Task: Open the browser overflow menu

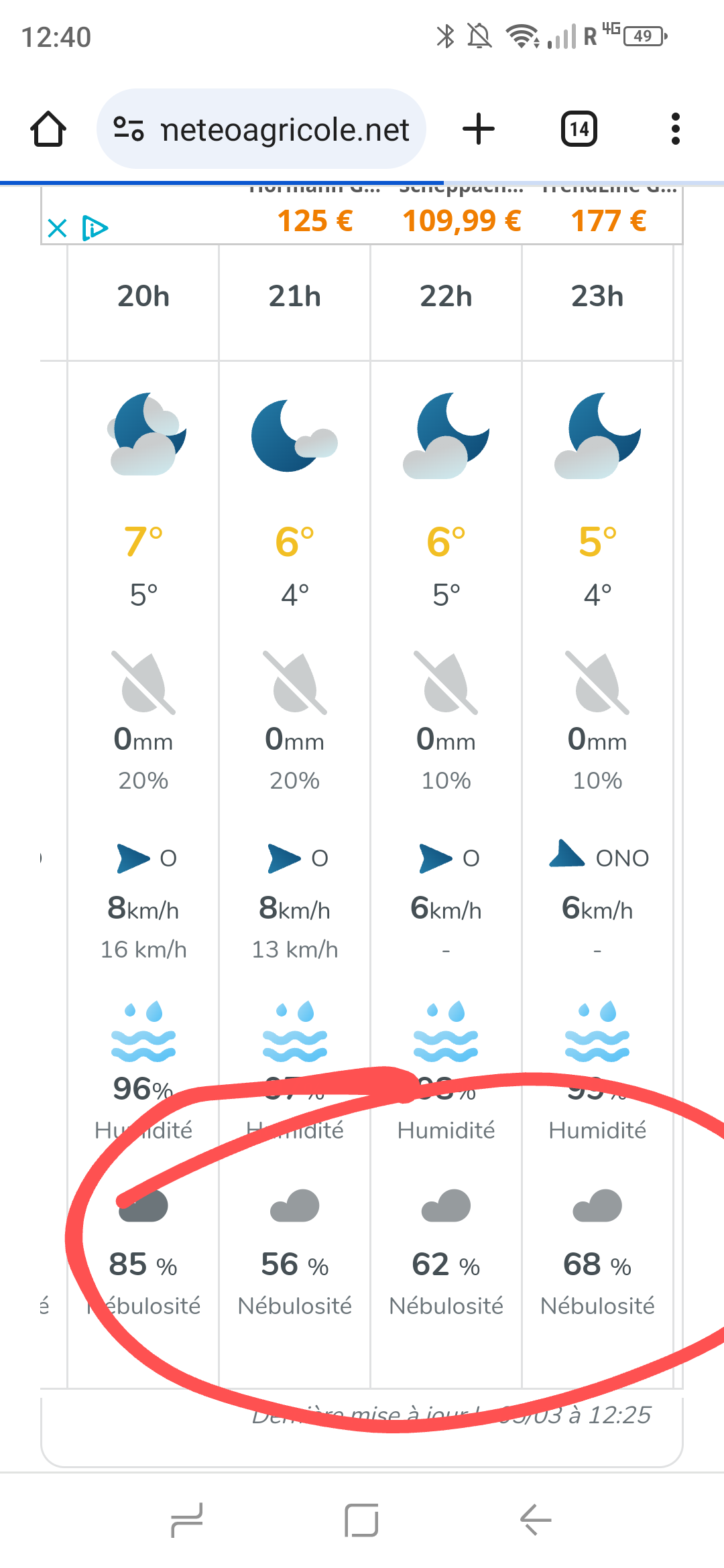Action: (x=675, y=129)
